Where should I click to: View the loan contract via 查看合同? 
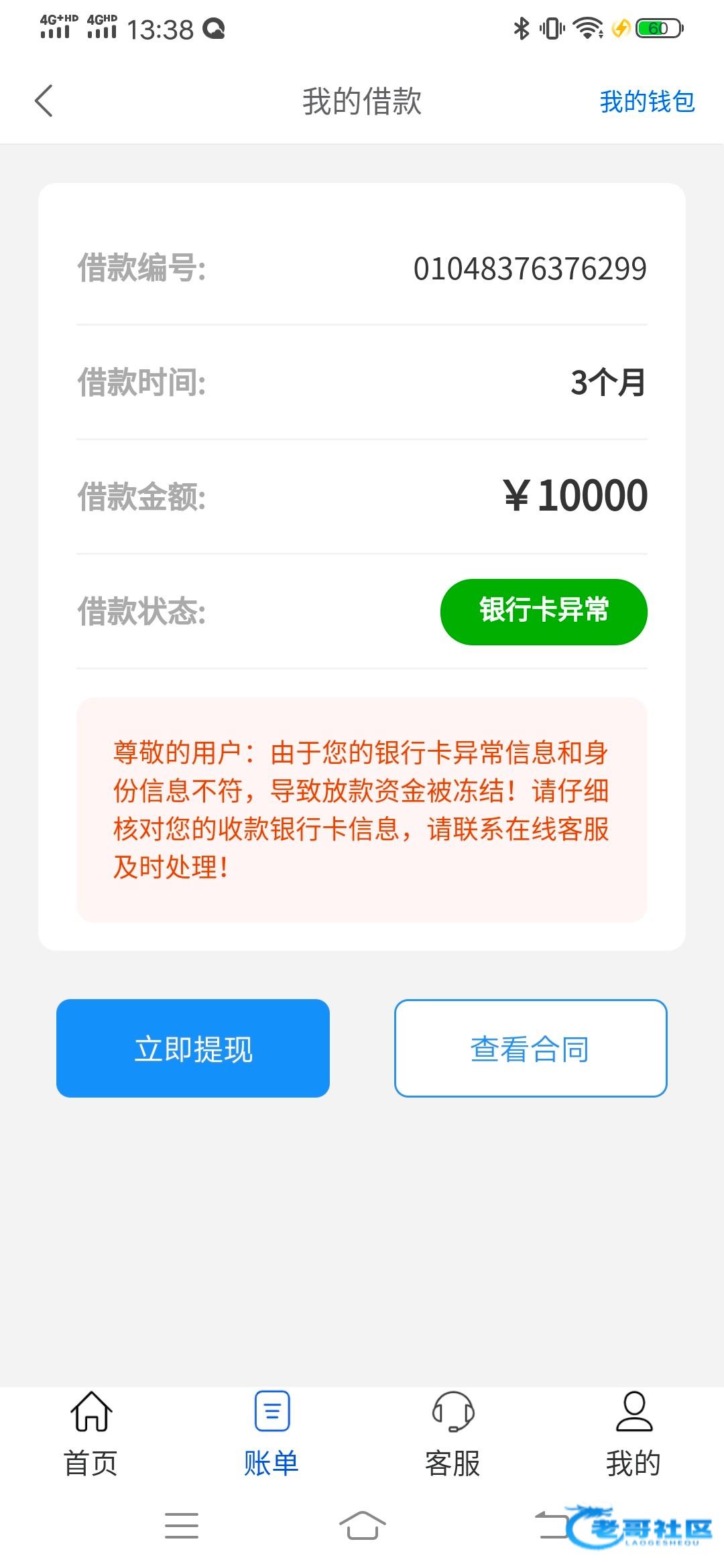[530, 1048]
